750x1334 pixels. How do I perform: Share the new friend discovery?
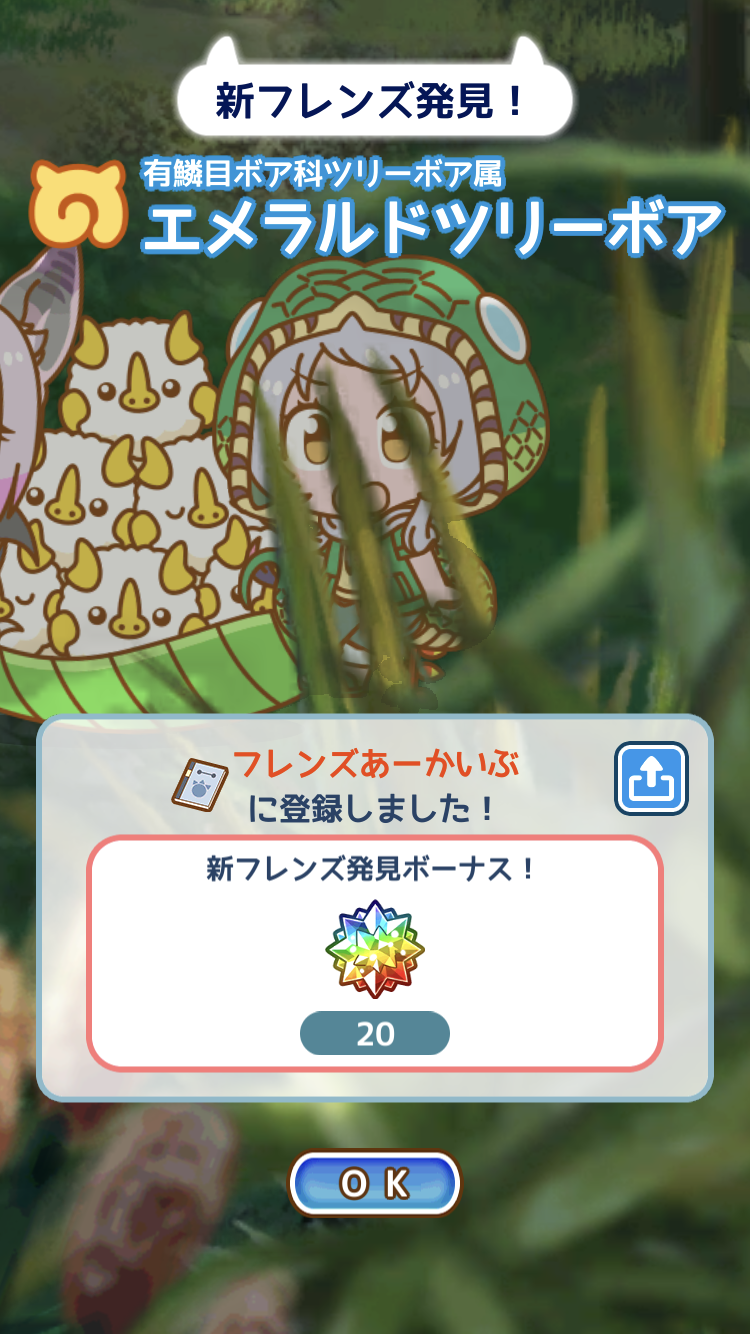click(651, 778)
